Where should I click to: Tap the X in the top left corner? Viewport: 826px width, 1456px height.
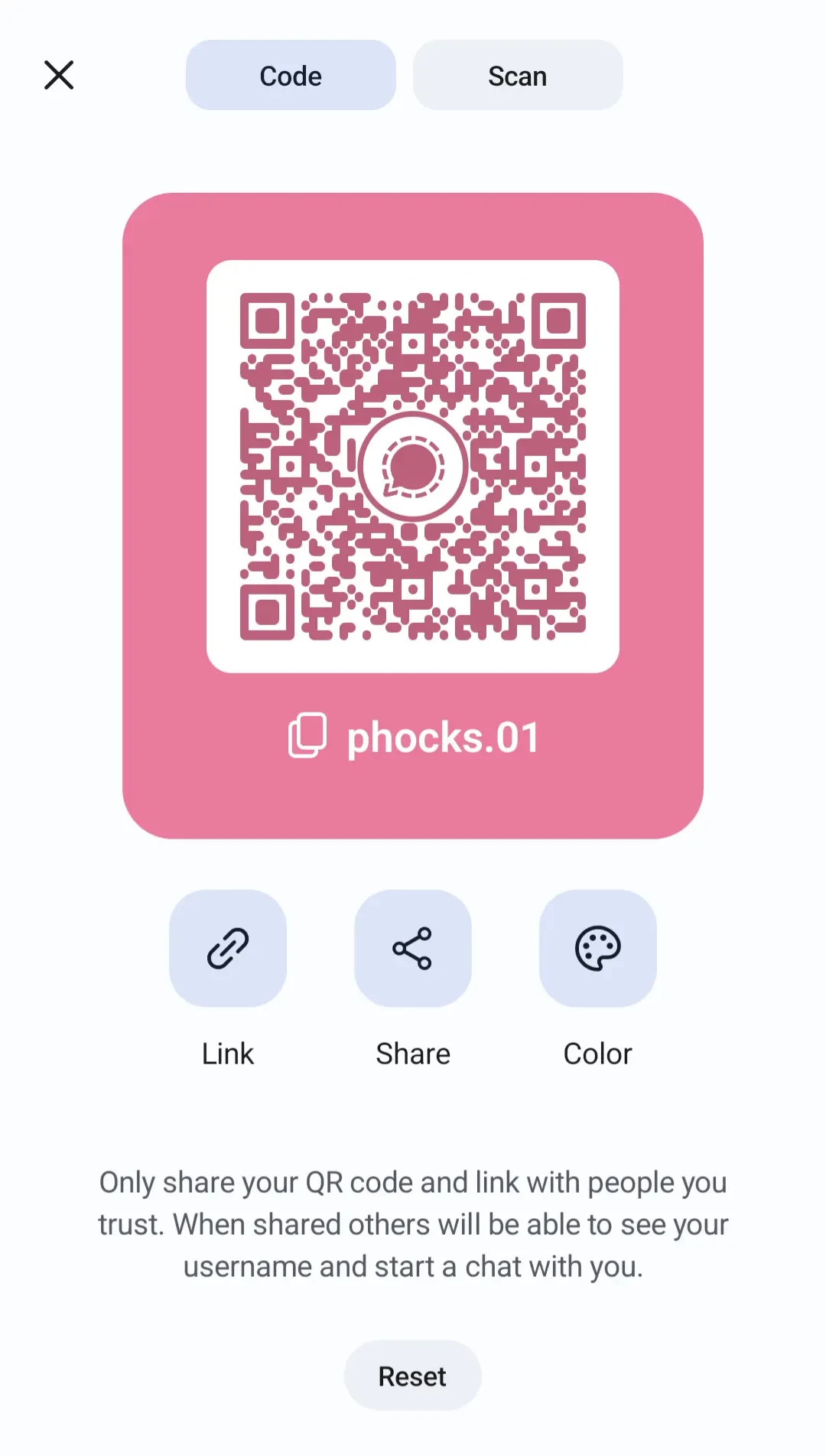(x=60, y=75)
